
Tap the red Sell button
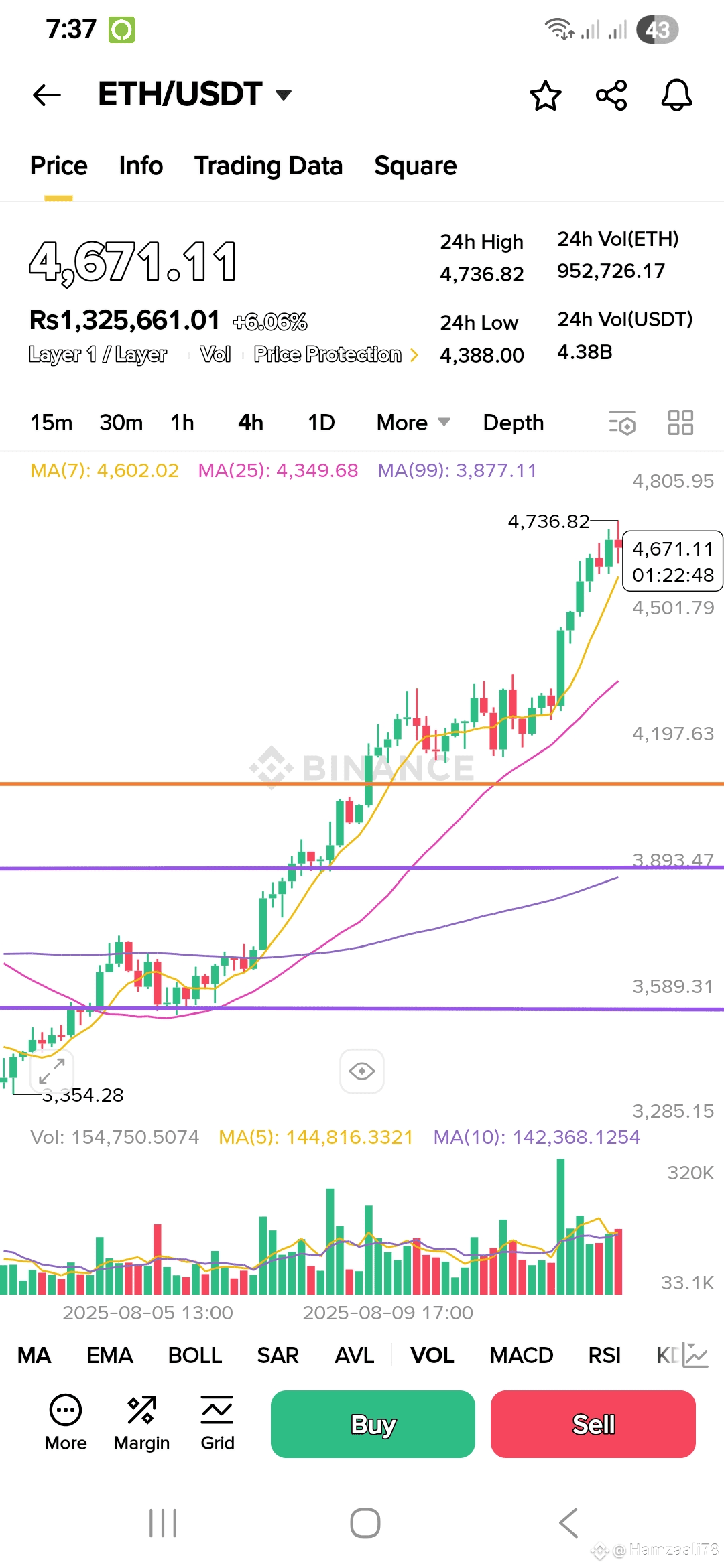[593, 1424]
